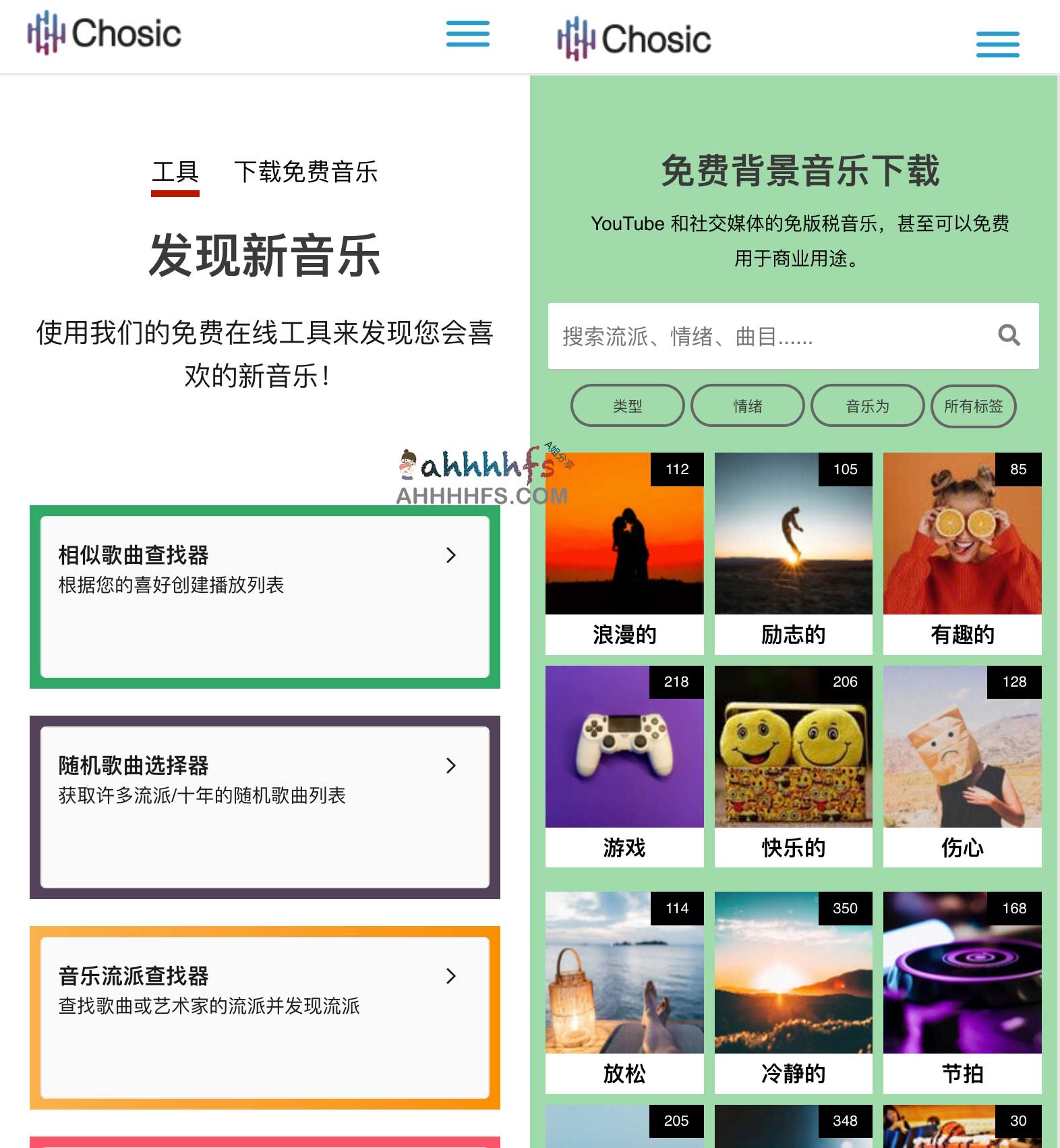1060x1148 pixels.
Task: Open the hamburger menu on the download page
Action: click(997, 44)
